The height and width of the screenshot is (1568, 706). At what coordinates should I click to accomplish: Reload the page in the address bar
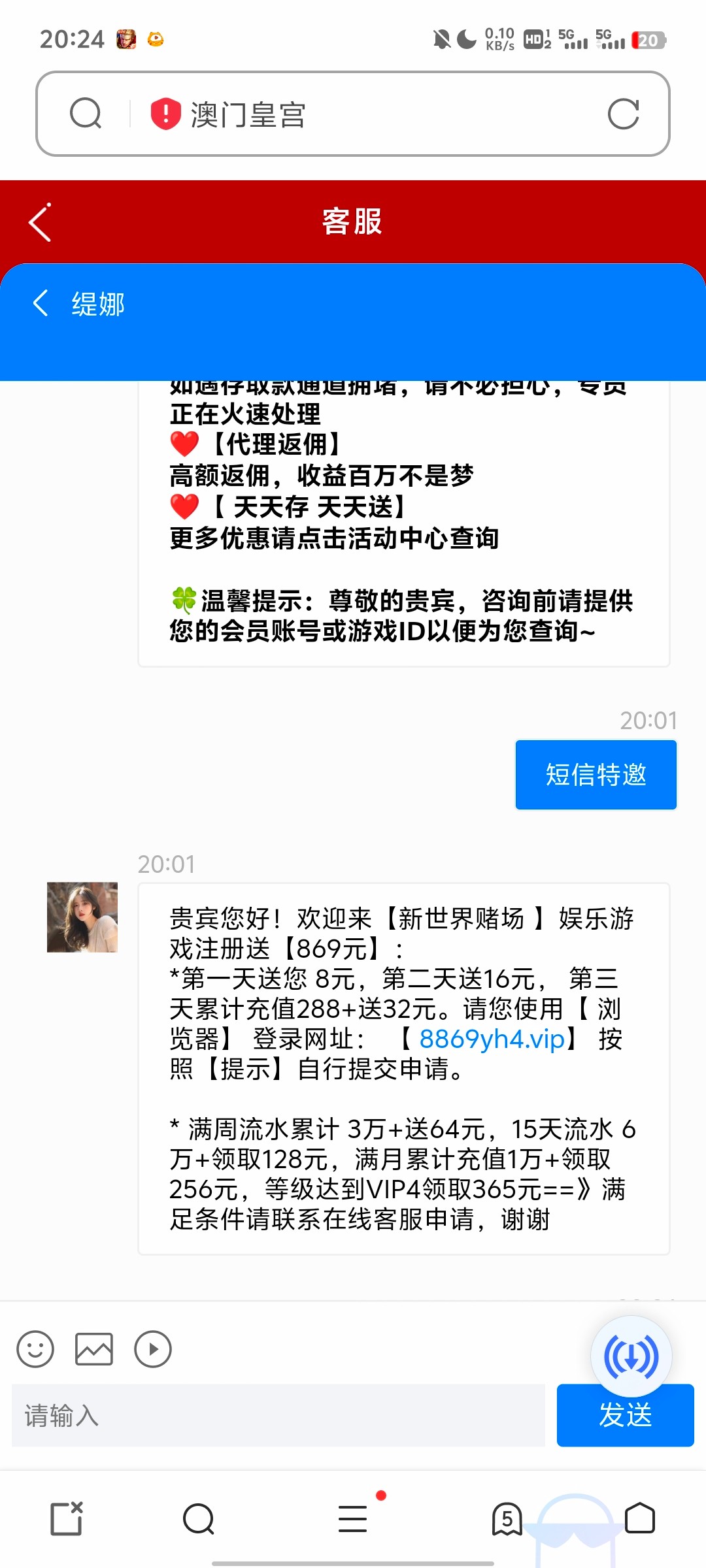pos(623,114)
